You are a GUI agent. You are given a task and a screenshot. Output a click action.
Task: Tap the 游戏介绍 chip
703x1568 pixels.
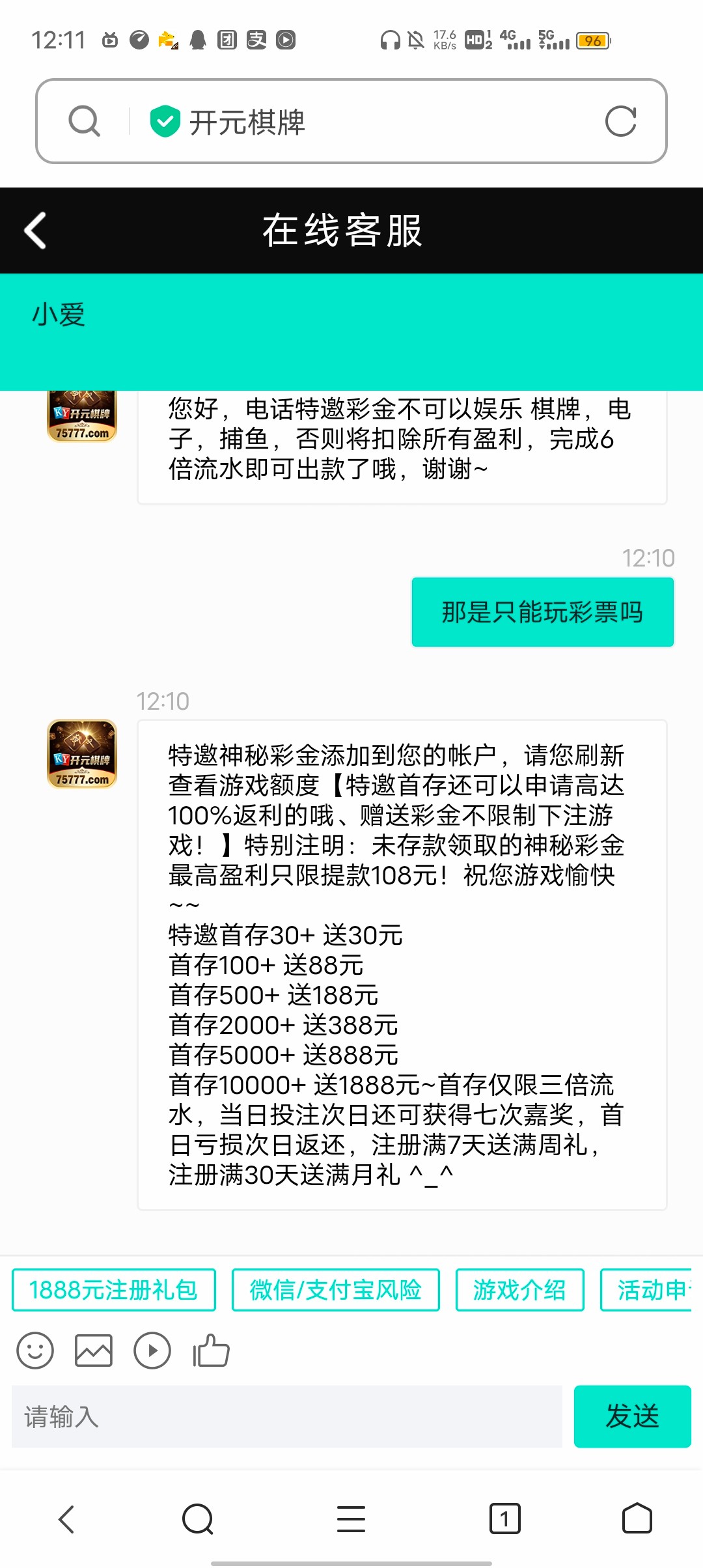[519, 1290]
